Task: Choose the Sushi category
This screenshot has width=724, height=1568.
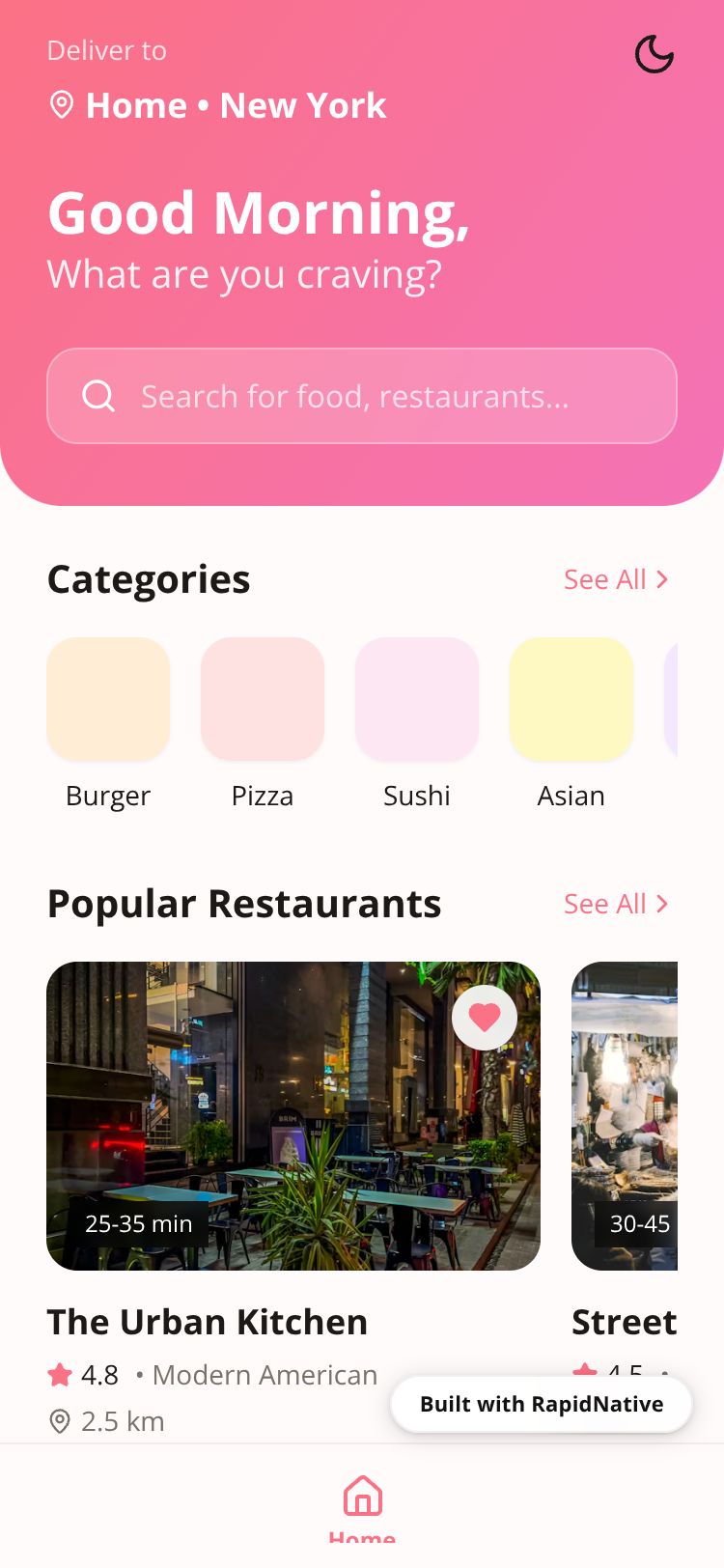Action: [x=417, y=699]
